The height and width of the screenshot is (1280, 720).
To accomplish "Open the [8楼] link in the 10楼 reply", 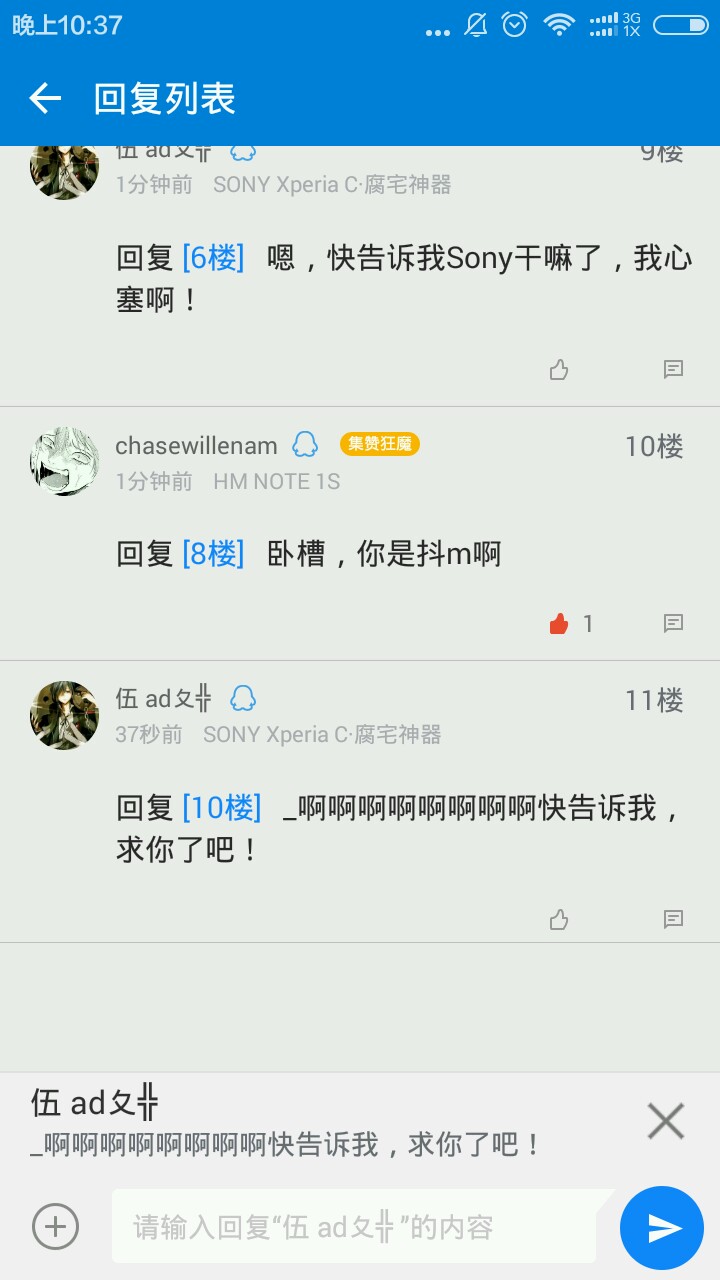I will click(213, 553).
